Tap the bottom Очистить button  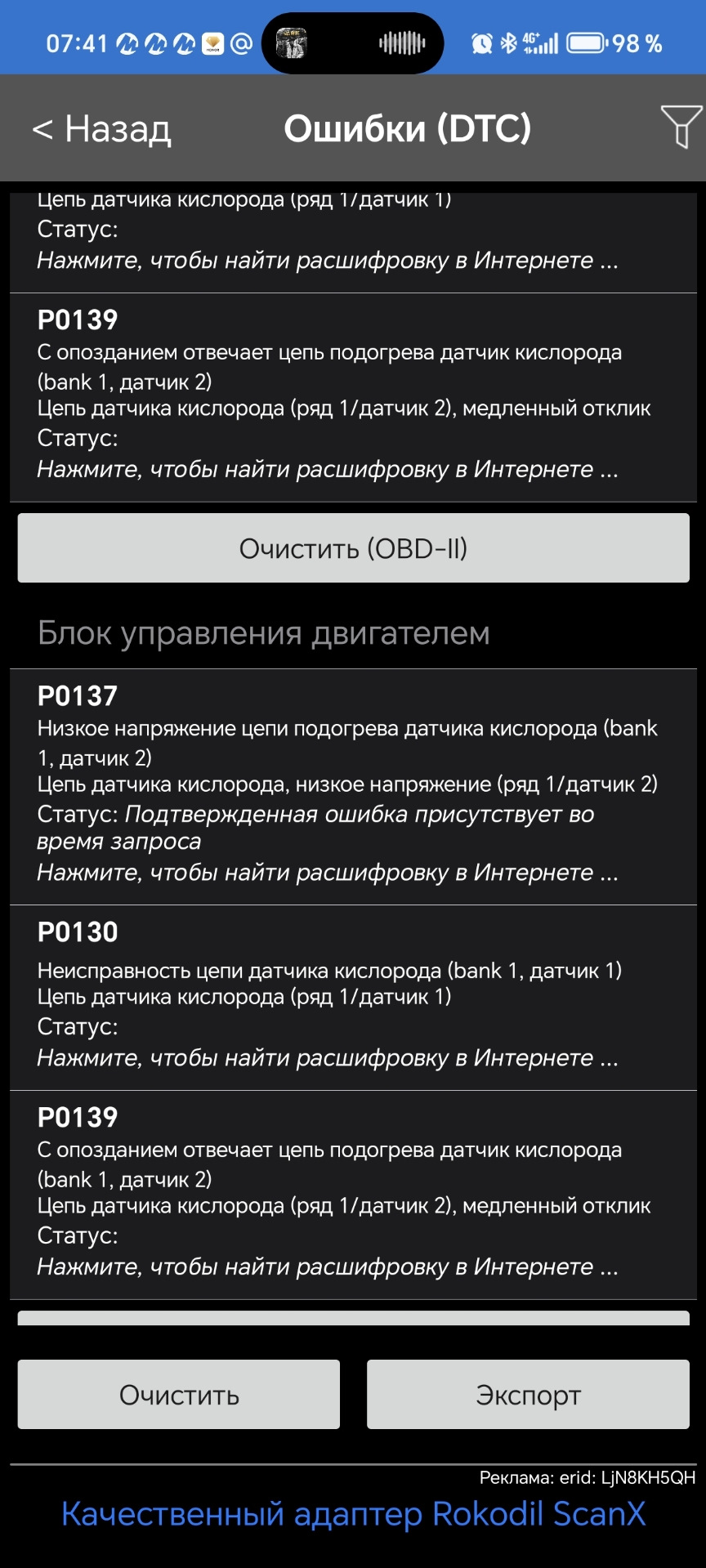tap(178, 1395)
